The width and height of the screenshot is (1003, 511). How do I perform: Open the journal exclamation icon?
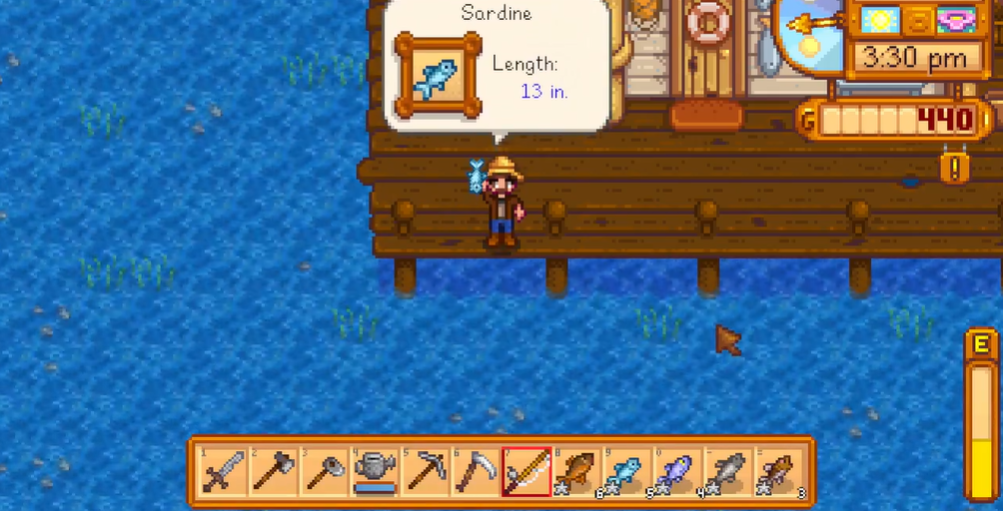point(954,166)
